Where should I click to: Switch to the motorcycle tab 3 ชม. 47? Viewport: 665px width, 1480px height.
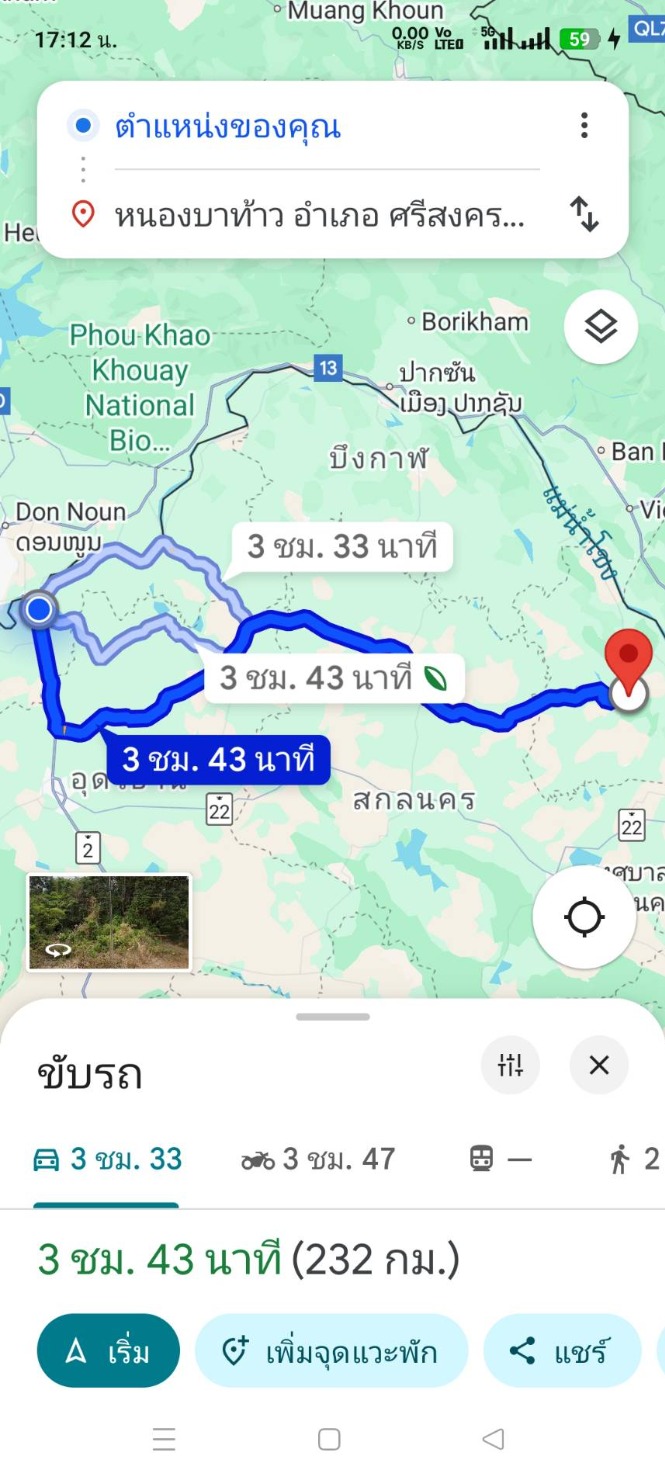point(318,1159)
